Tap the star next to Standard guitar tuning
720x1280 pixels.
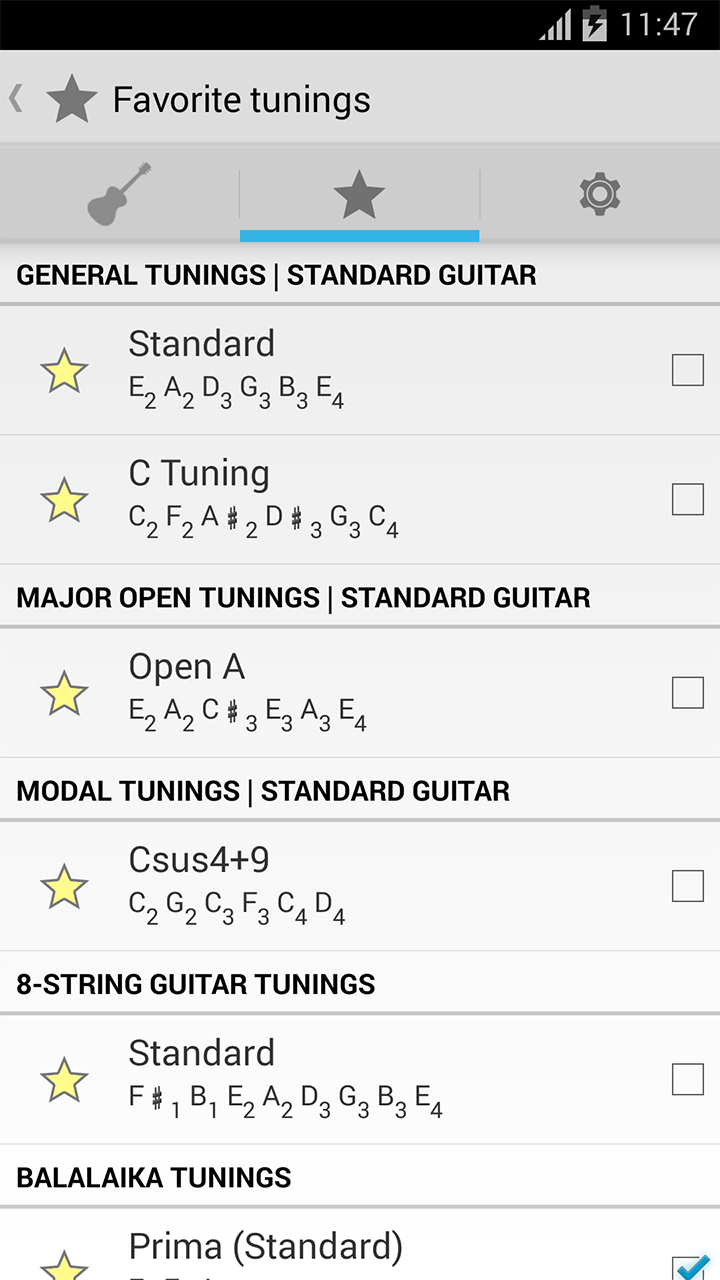64,369
